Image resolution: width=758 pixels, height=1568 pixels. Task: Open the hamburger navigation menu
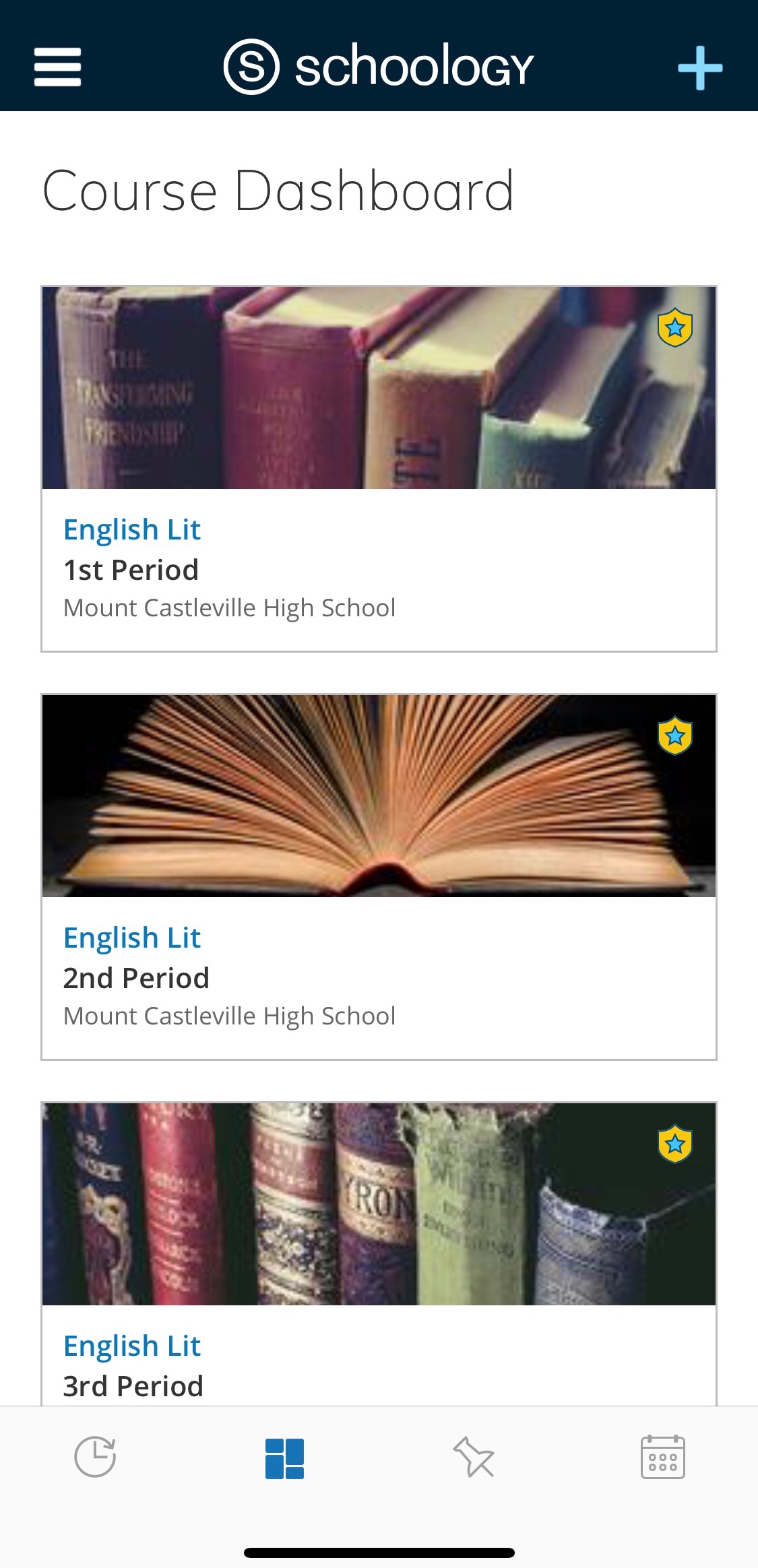pyautogui.click(x=57, y=67)
